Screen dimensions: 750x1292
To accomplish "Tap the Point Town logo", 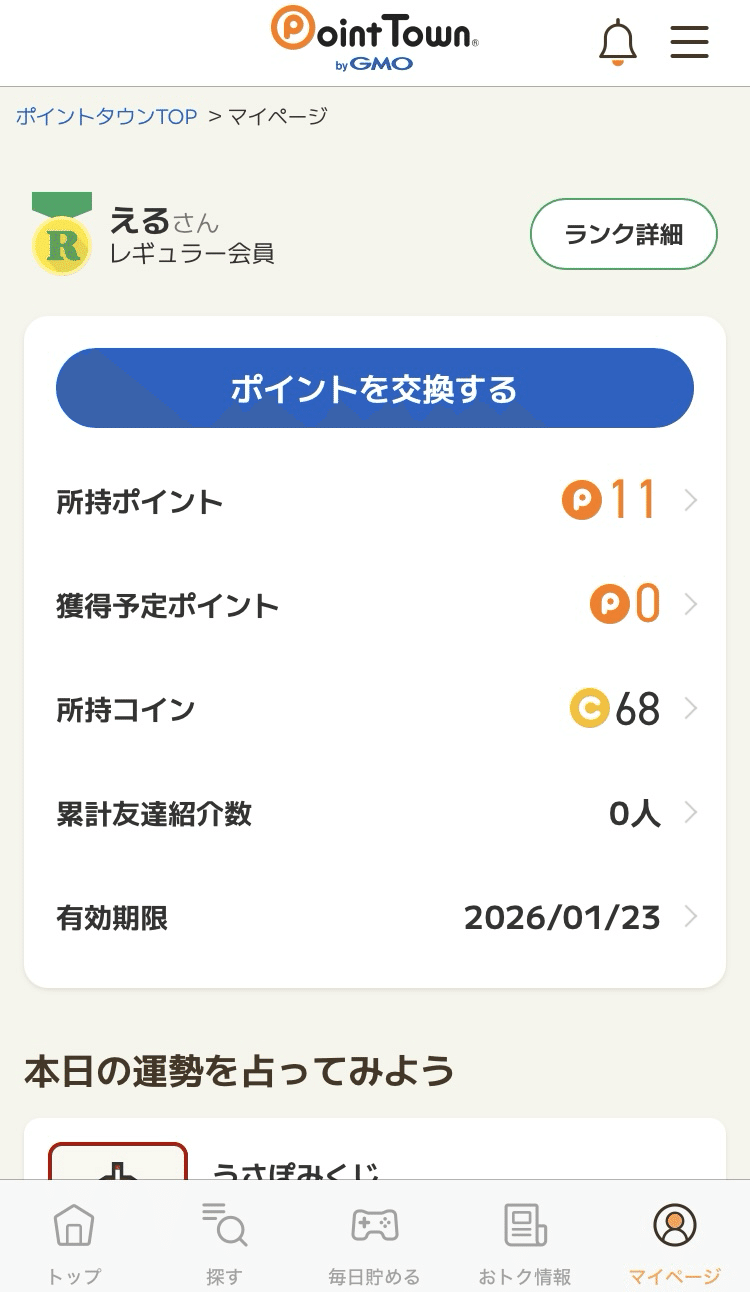I will [373, 40].
